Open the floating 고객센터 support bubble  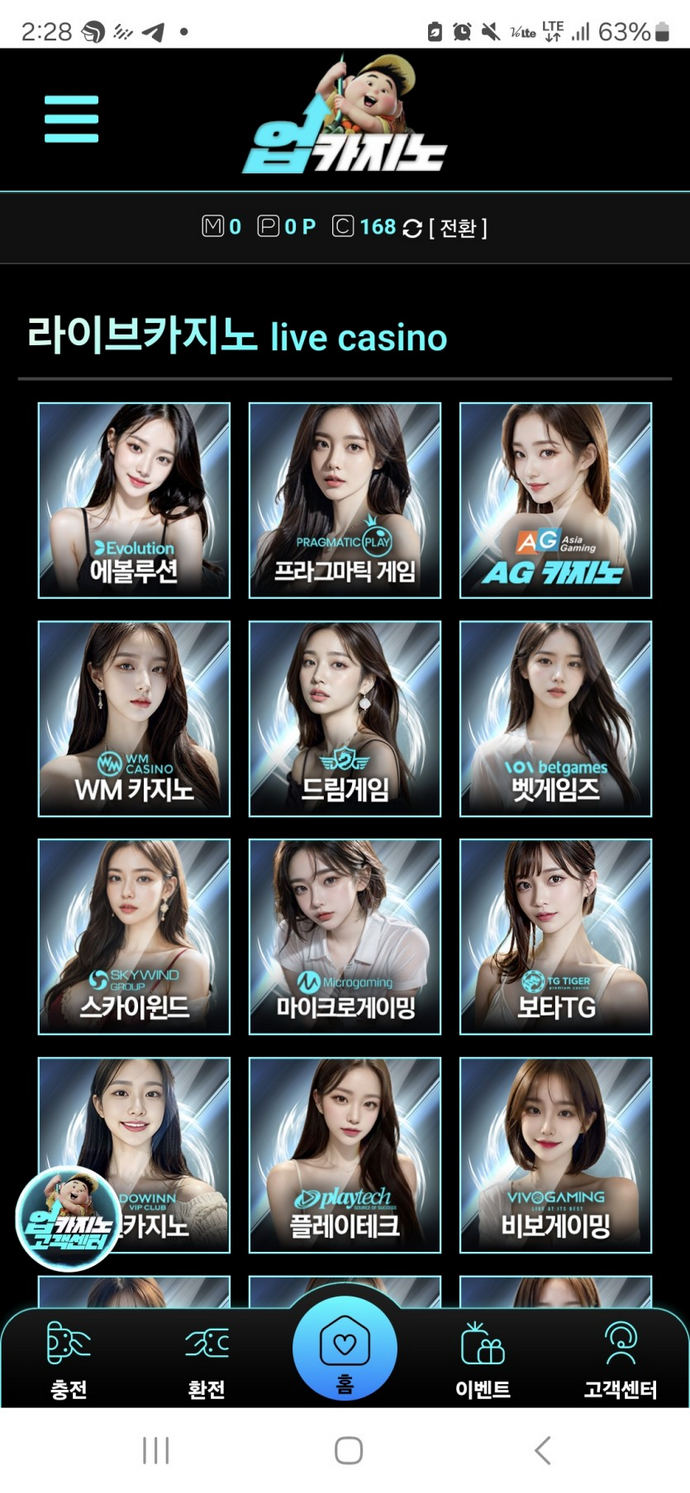(68, 1218)
